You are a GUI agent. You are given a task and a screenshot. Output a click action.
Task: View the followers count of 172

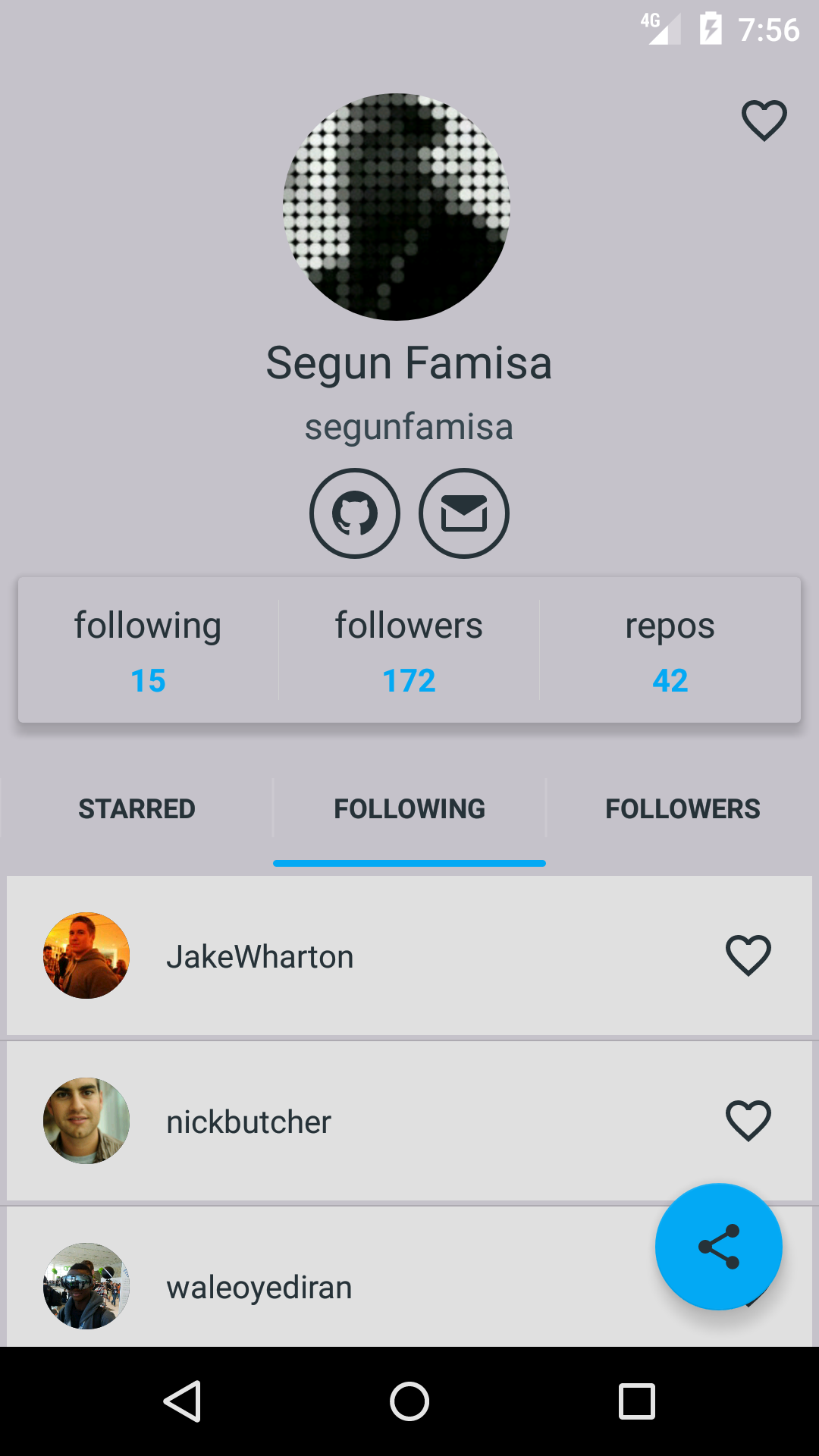[x=408, y=680]
